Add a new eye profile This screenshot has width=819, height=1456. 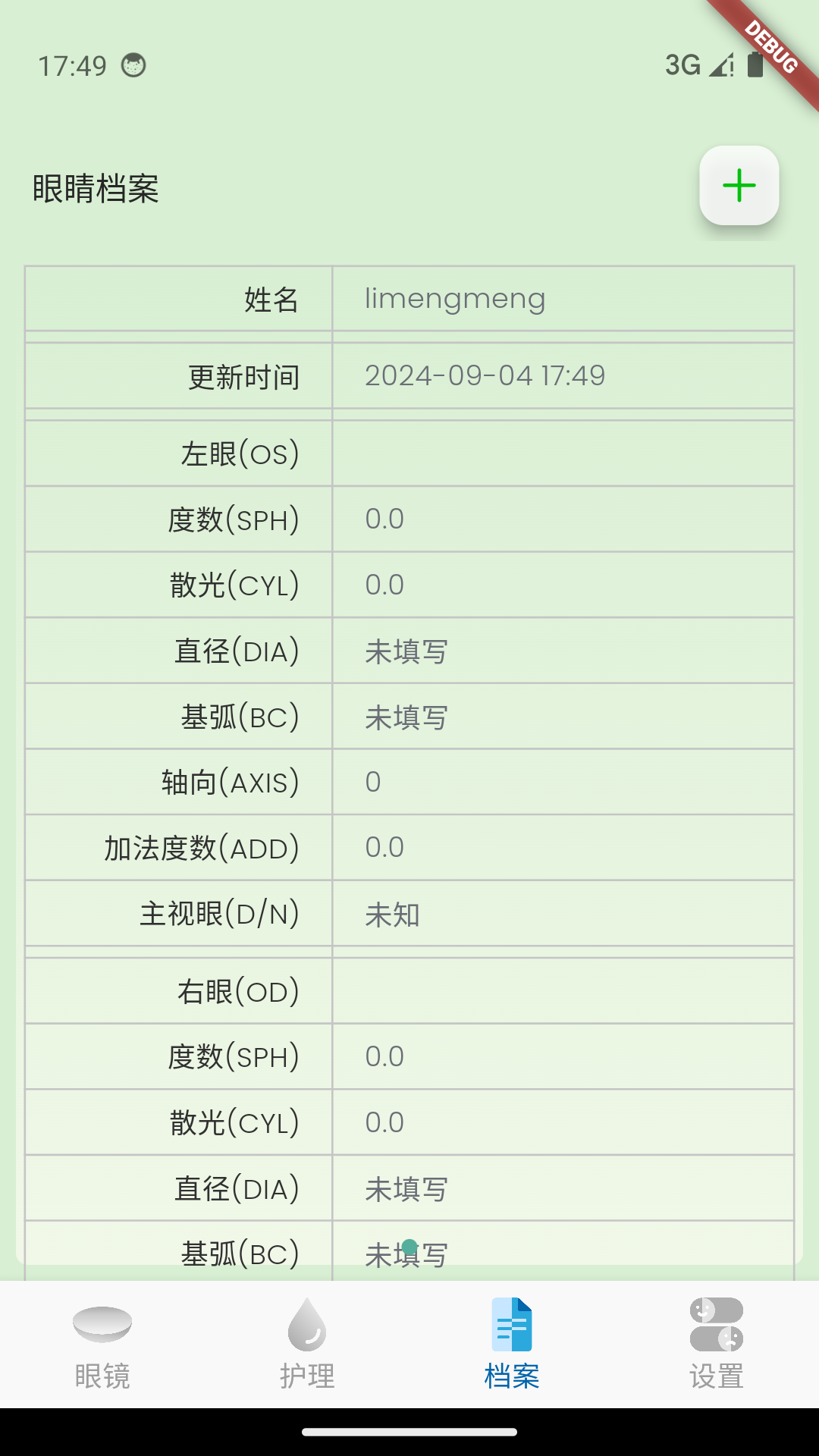pos(739,186)
